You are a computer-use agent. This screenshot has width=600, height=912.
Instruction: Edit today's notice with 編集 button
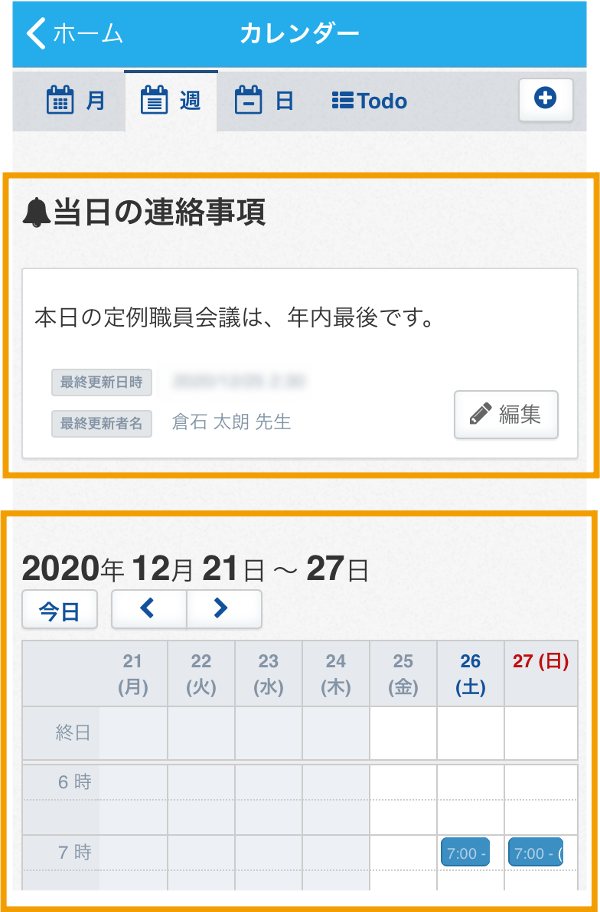[x=506, y=415]
